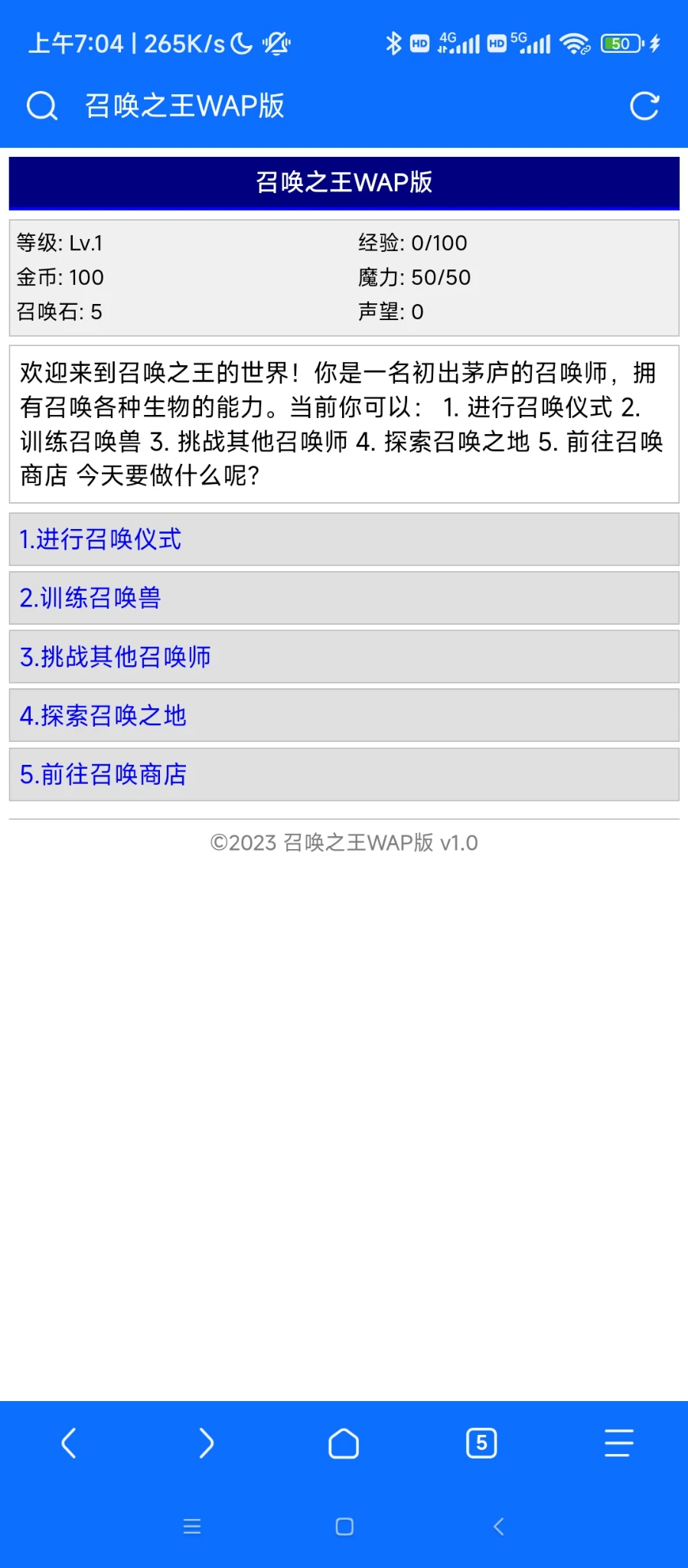Image resolution: width=688 pixels, height=1568 pixels.
Task: Go back with the browser back arrow
Action: [x=69, y=1443]
